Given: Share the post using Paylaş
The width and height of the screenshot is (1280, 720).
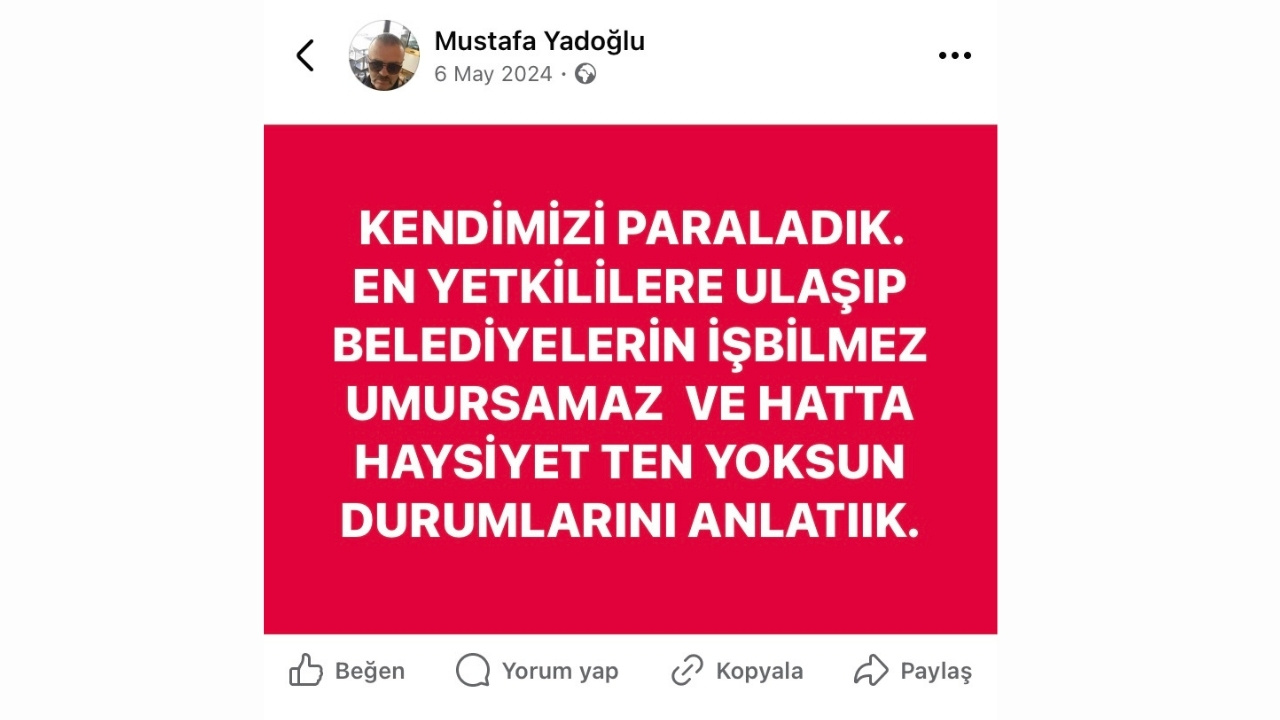Looking at the screenshot, I should [912, 671].
